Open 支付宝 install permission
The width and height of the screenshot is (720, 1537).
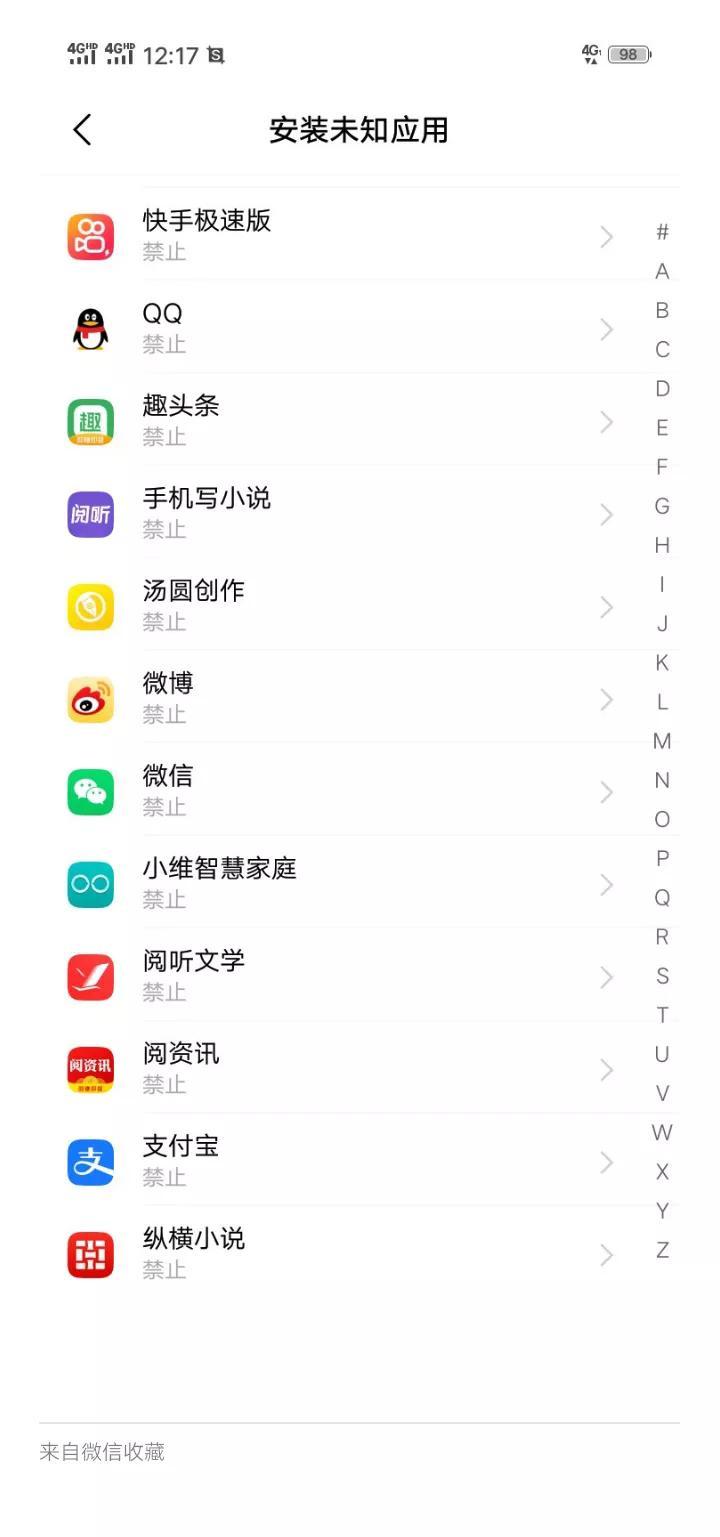tap(340, 1160)
